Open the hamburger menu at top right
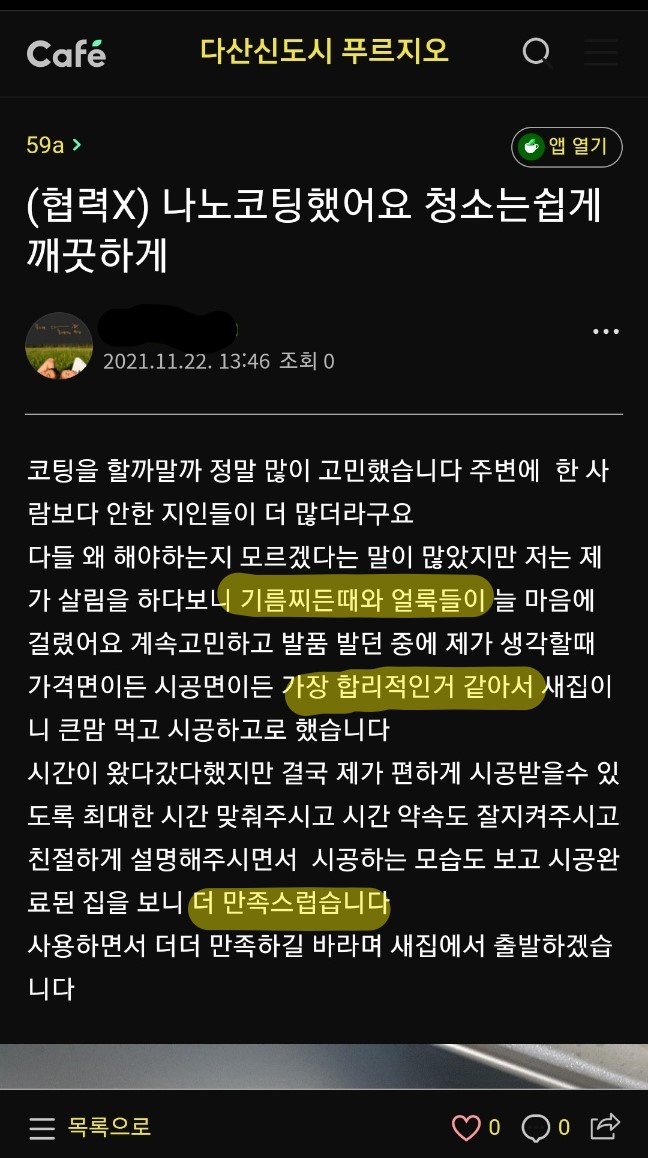The image size is (648, 1158). coord(601,52)
